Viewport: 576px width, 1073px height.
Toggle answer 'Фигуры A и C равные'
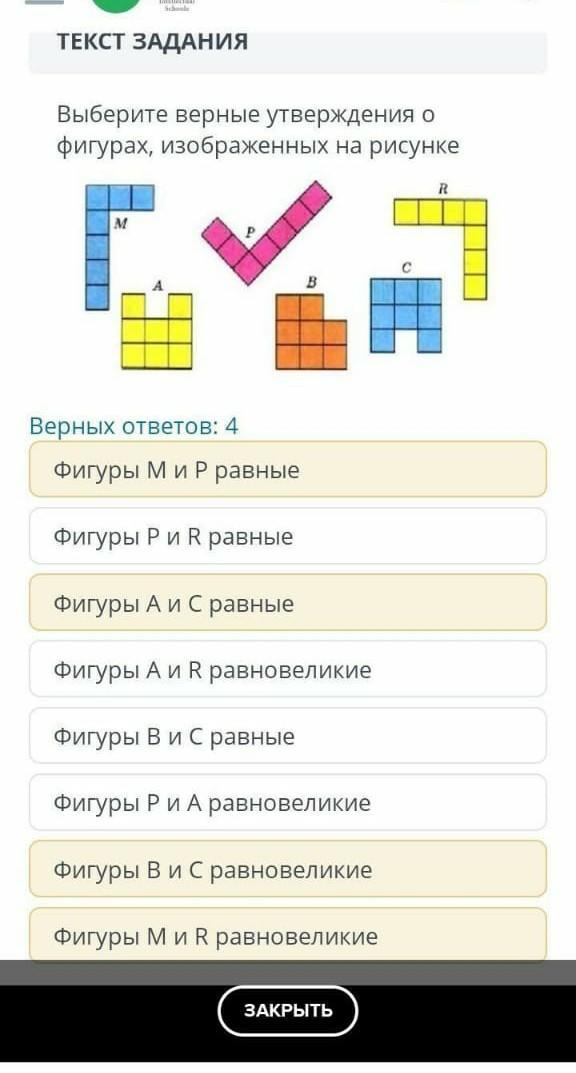tap(288, 602)
